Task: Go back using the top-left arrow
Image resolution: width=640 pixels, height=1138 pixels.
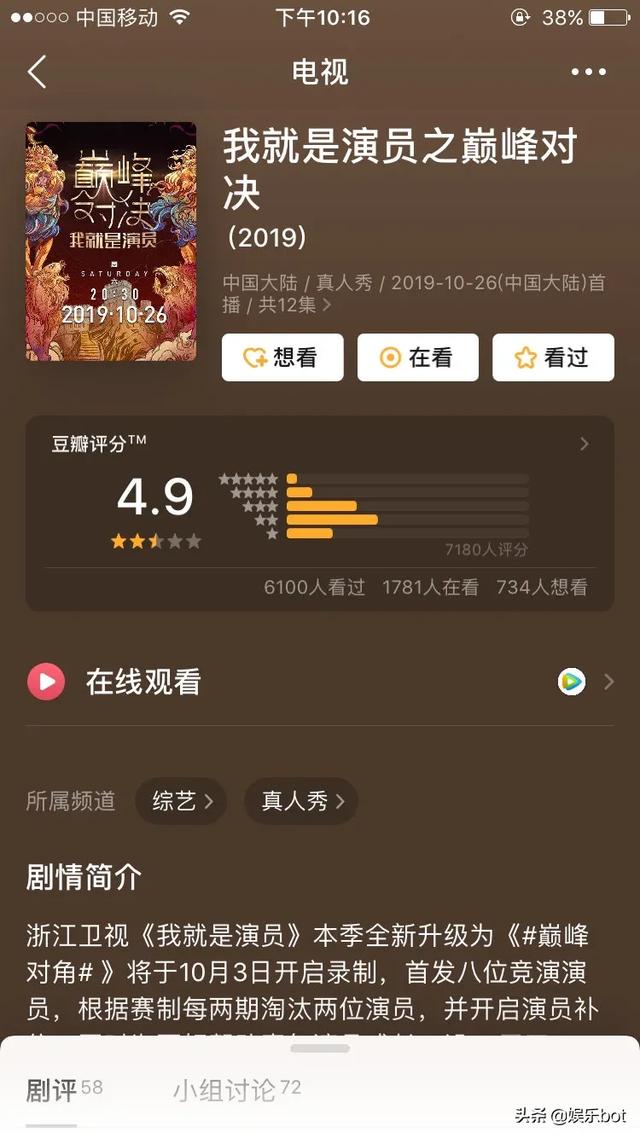Action: (37, 72)
